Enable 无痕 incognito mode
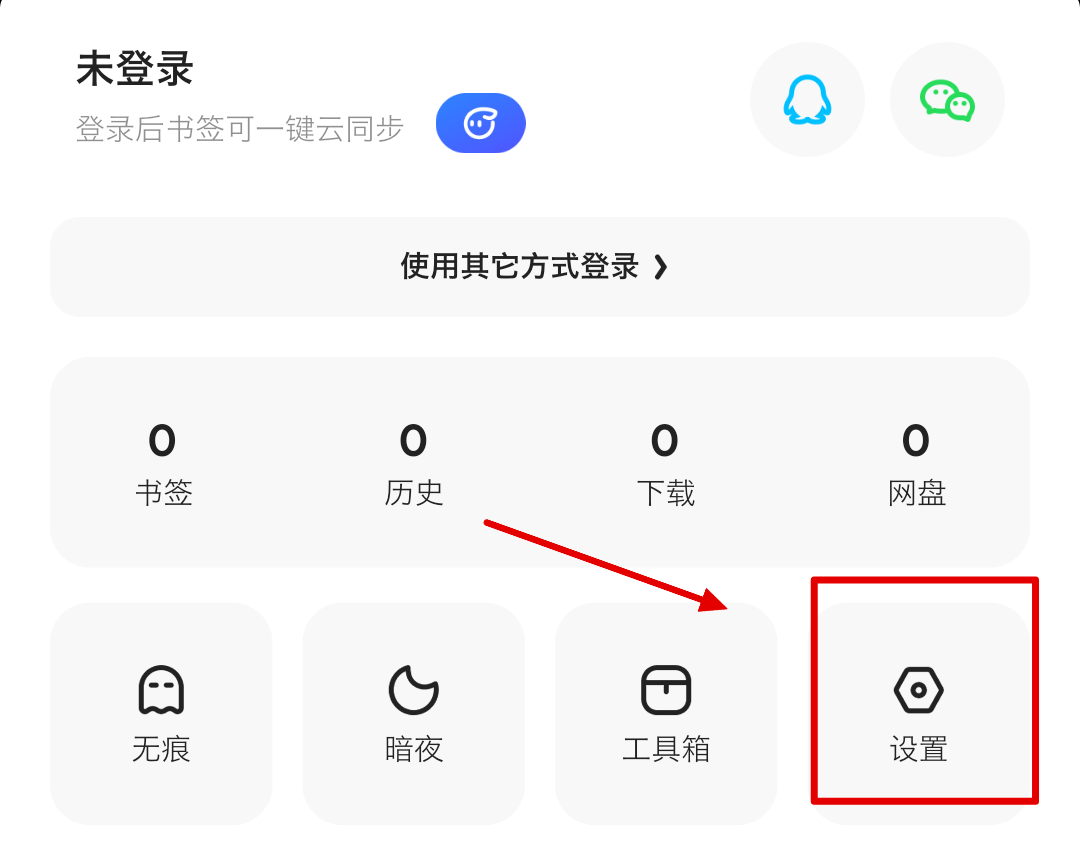The height and width of the screenshot is (854, 1080). pyautogui.click(x=161, y=712)
